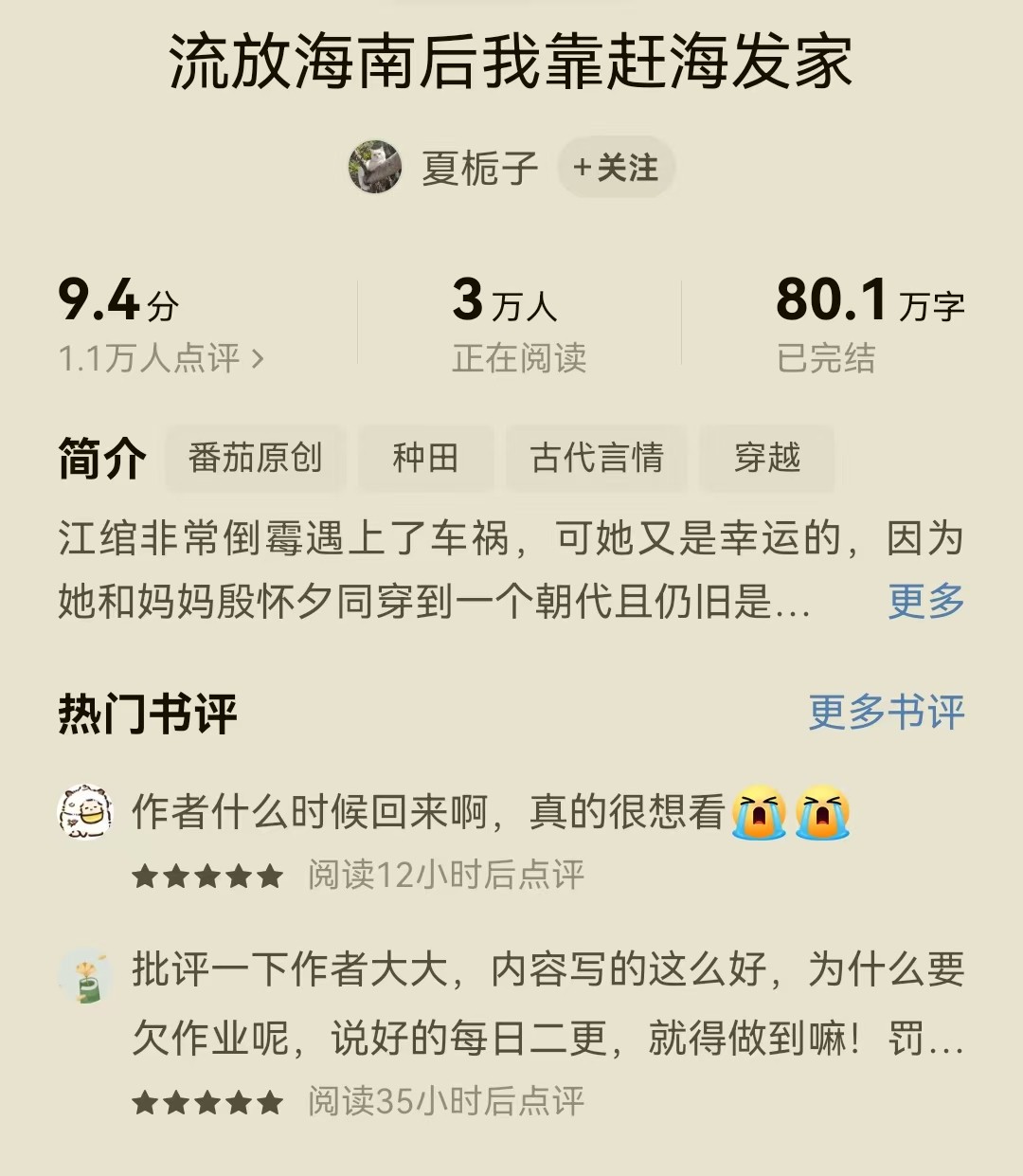
Task: Open the 1.1万人点评 ratings page
Action: 161,358
